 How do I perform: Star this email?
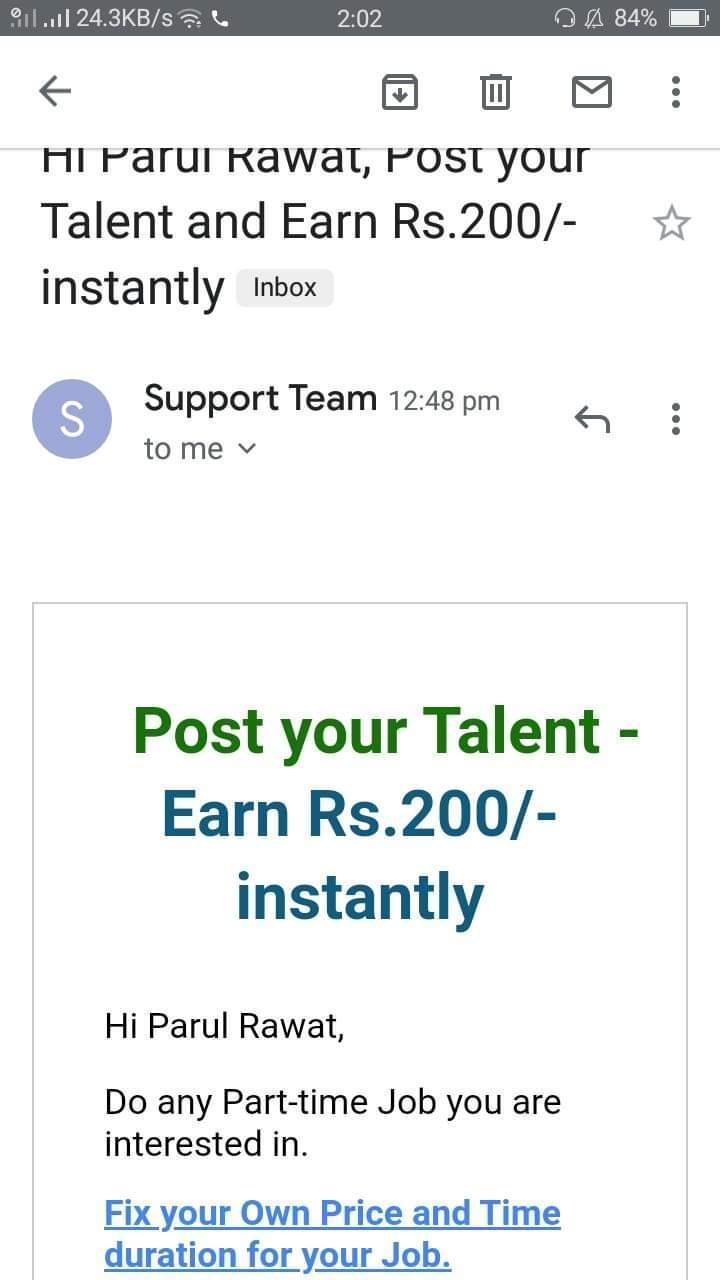(x=671, y=224)
